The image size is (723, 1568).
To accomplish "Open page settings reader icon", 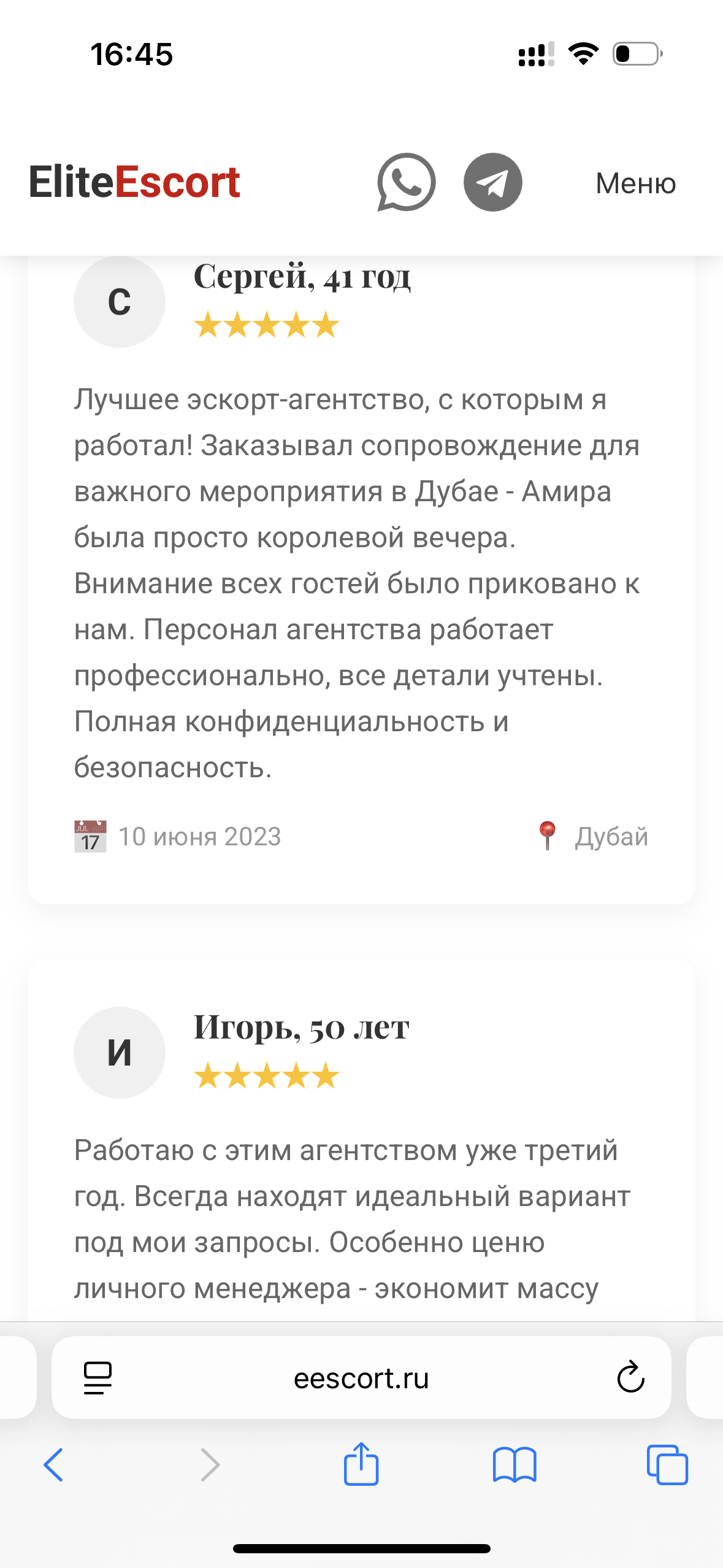I will pyautogui.click(x=98, y=1378).
